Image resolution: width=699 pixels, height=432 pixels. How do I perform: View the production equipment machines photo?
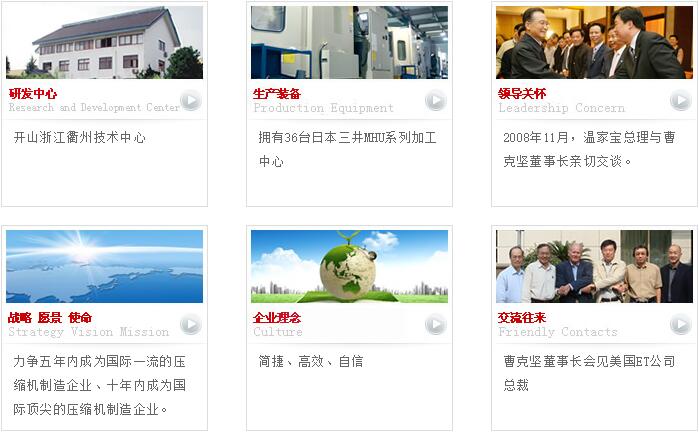(349, 42)
